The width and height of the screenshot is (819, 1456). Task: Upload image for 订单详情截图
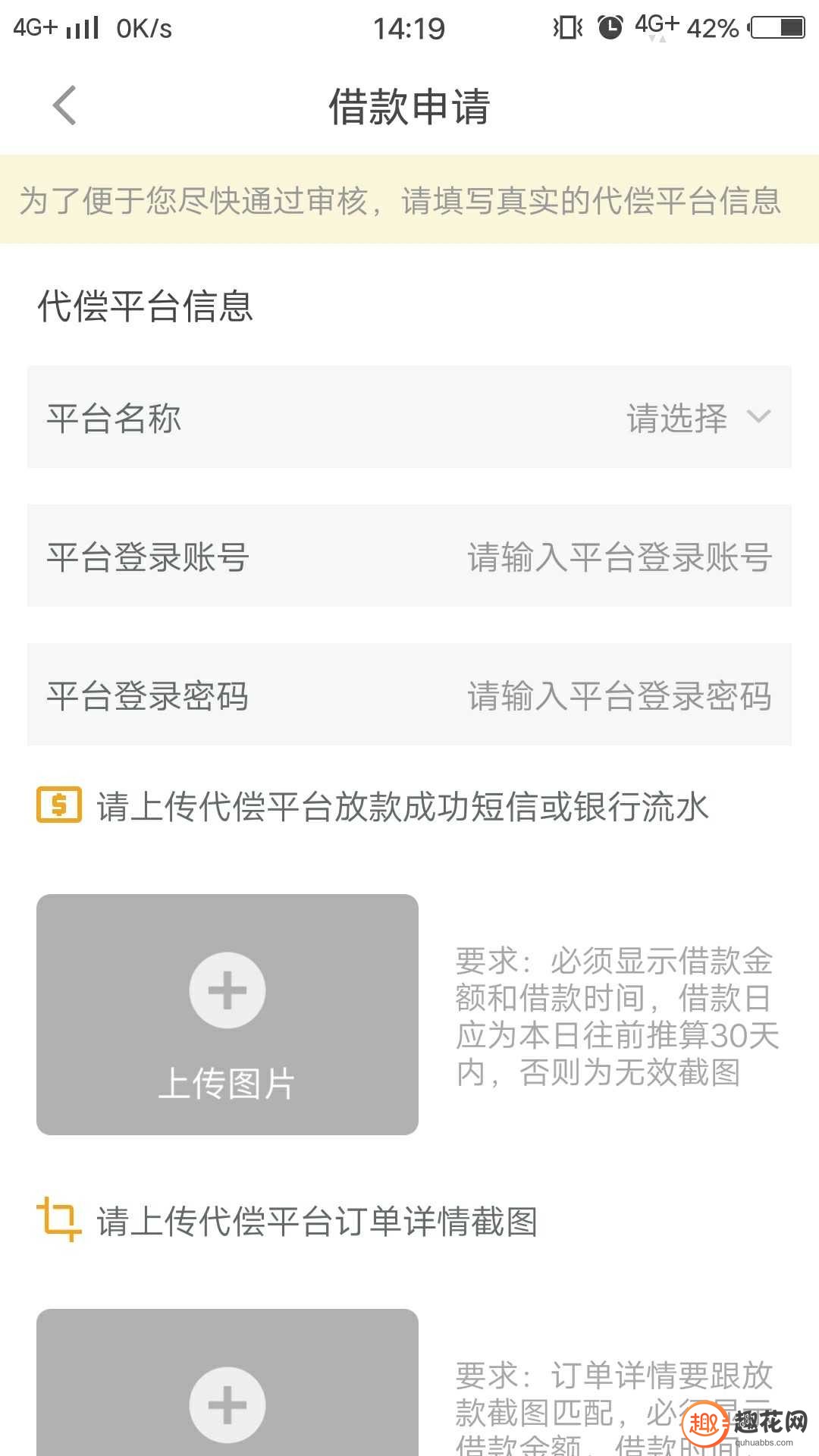coord(227,1382)
